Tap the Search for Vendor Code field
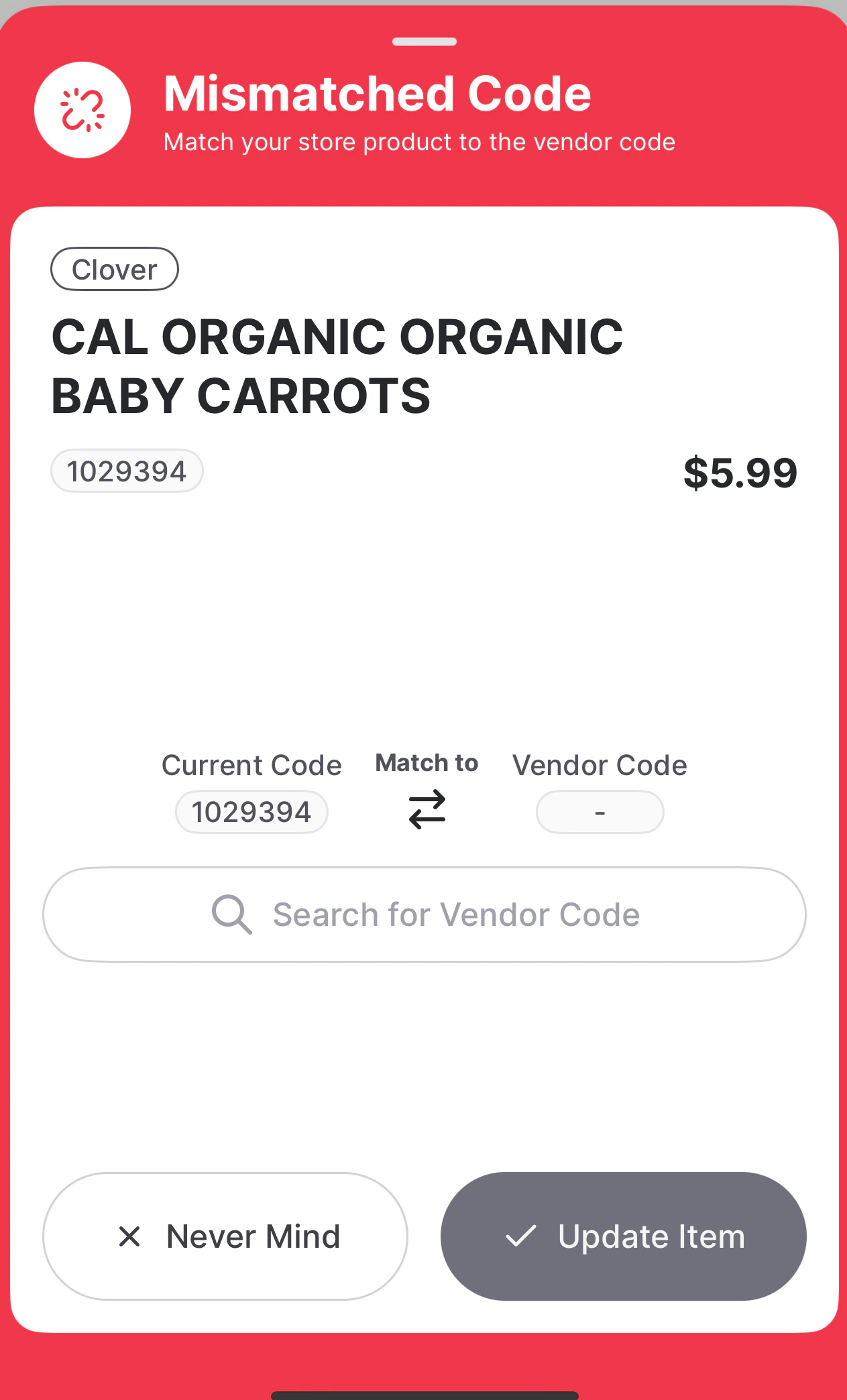Screen dimensions: 847x1400 pos(424,915)
